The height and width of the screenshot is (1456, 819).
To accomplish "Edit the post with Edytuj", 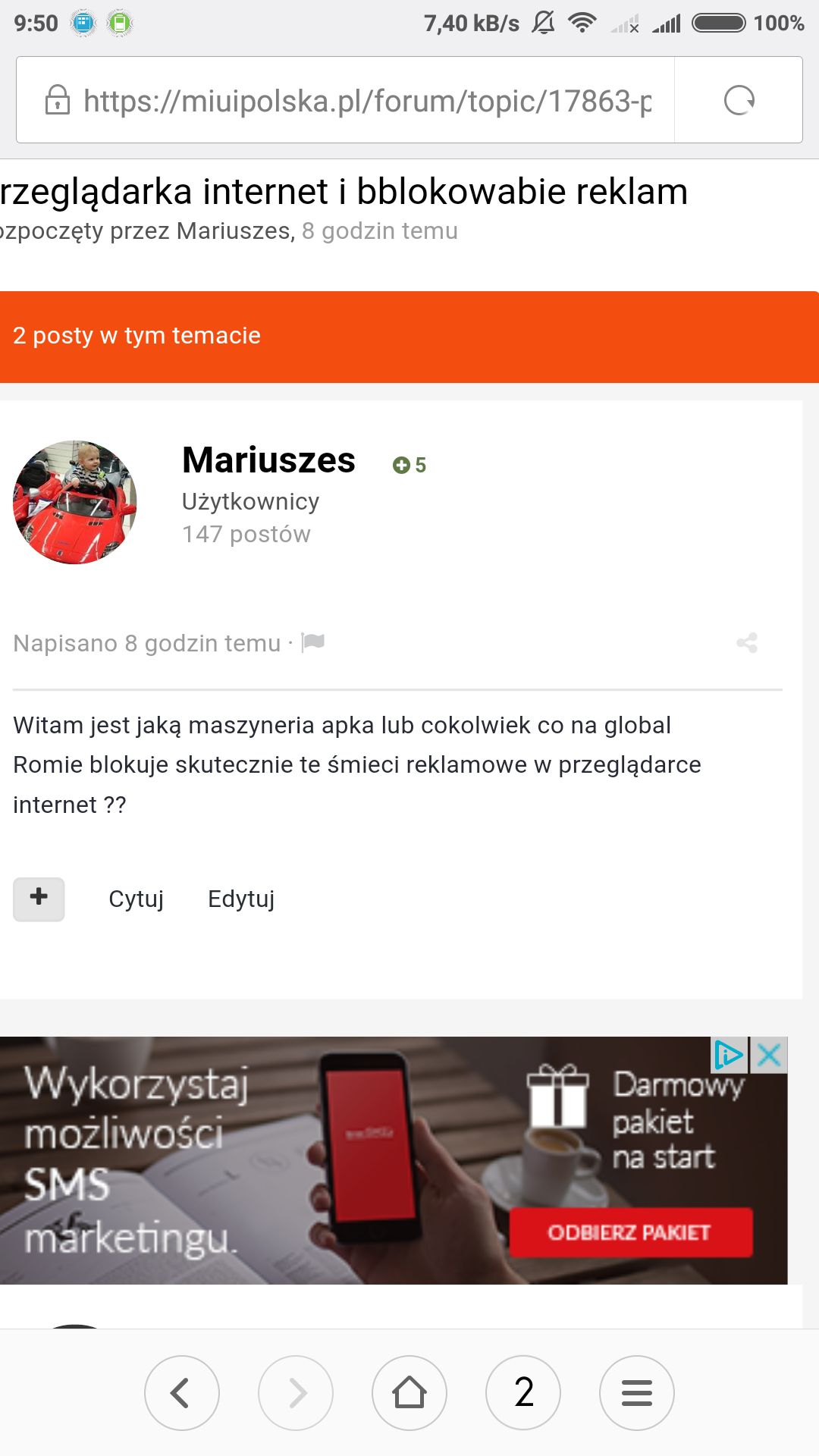I will (241, 899).
